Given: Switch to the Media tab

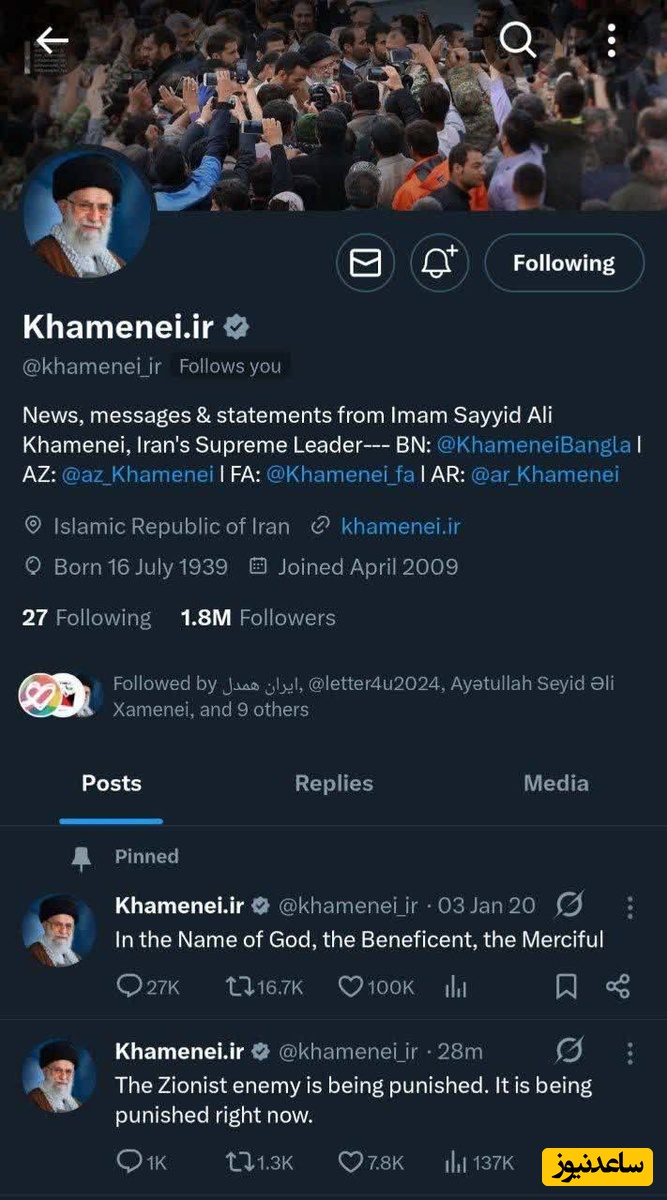Looking at the screenshot, I should 555,783.
